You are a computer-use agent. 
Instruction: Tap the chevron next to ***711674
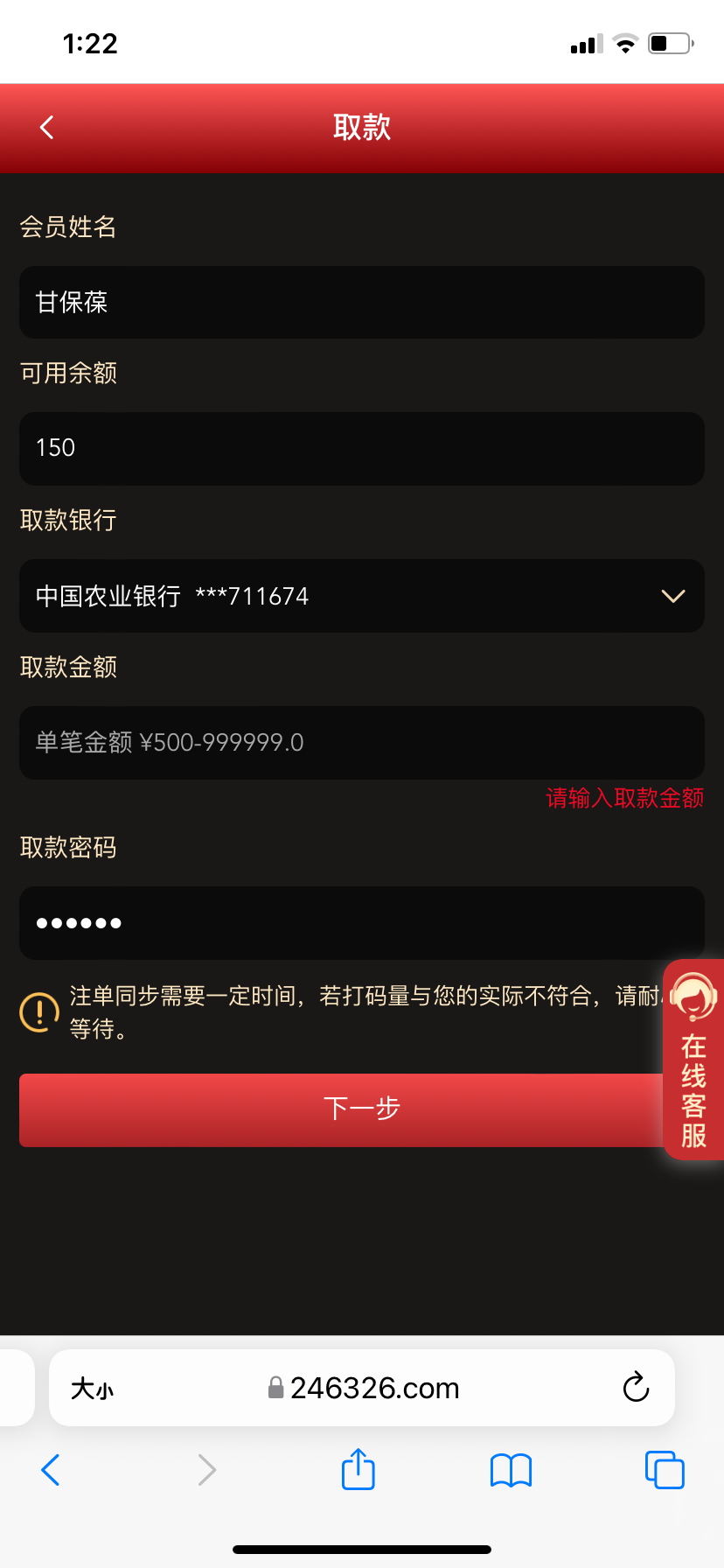(x=672, y=596)
